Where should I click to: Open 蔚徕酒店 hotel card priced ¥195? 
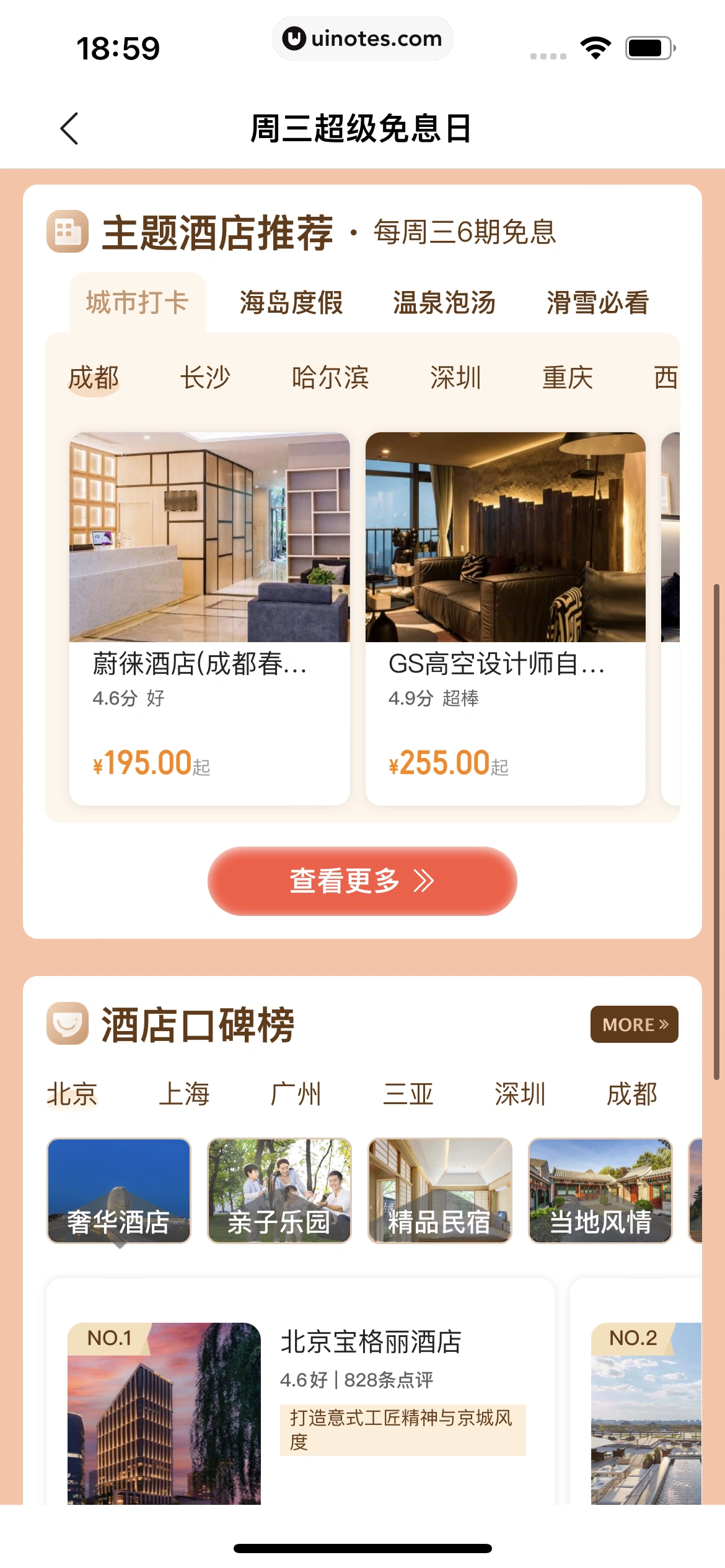pyautogui.click(x=209, y=618)
